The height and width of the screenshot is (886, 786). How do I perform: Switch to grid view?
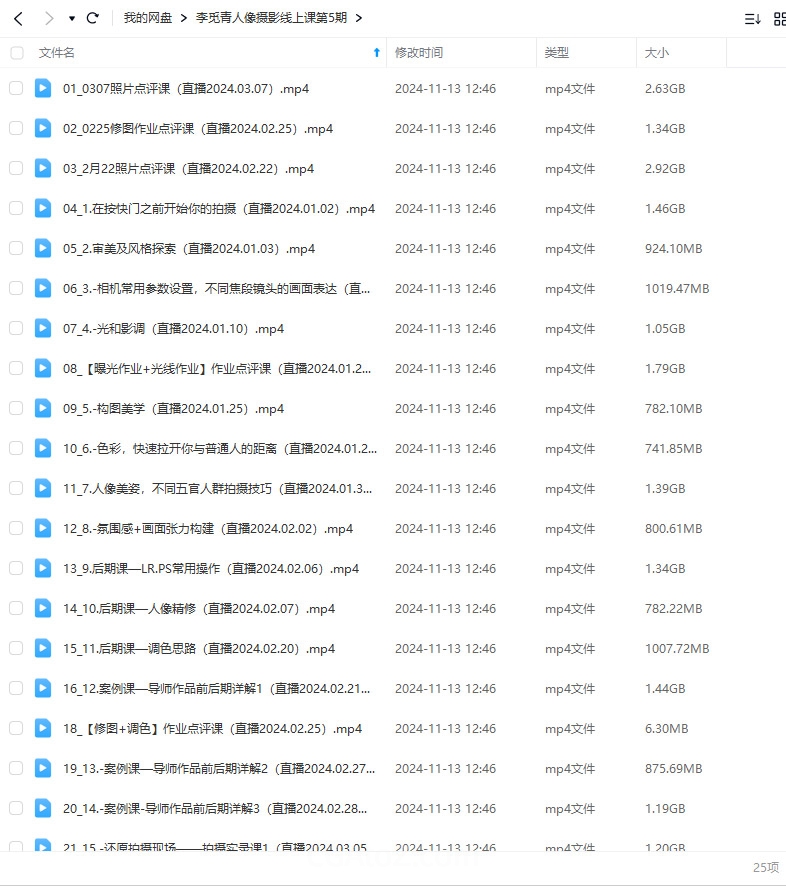[x=779, y=18]
